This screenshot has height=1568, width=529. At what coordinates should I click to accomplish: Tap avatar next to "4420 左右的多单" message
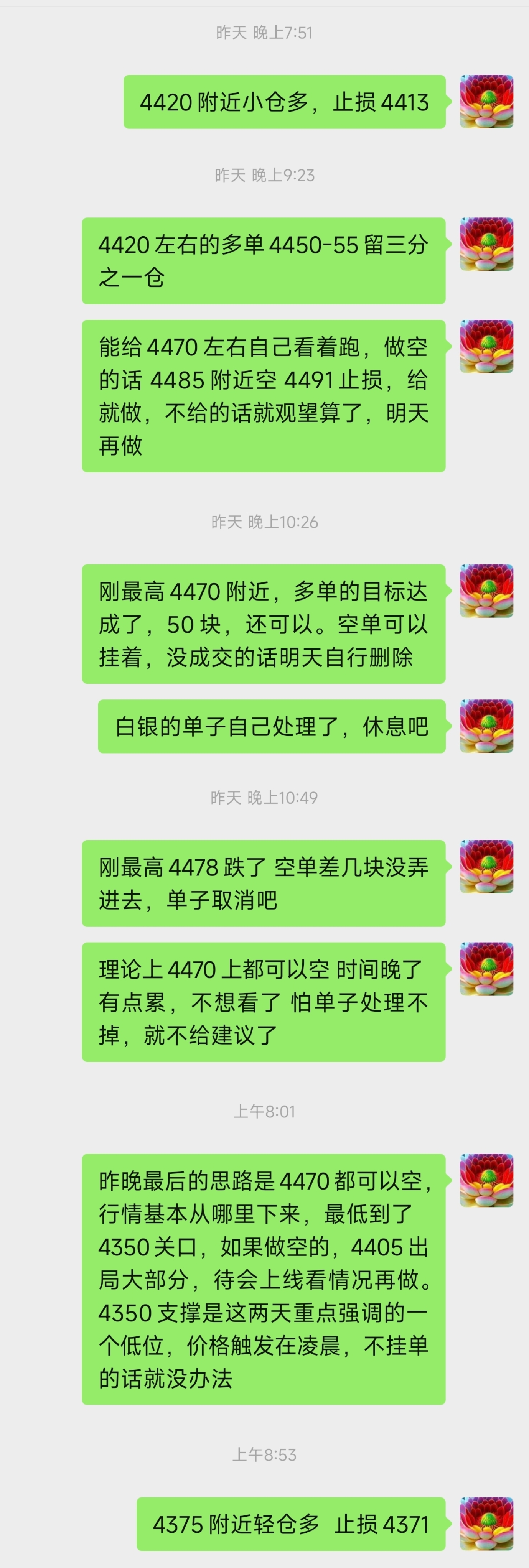(486, 244)
